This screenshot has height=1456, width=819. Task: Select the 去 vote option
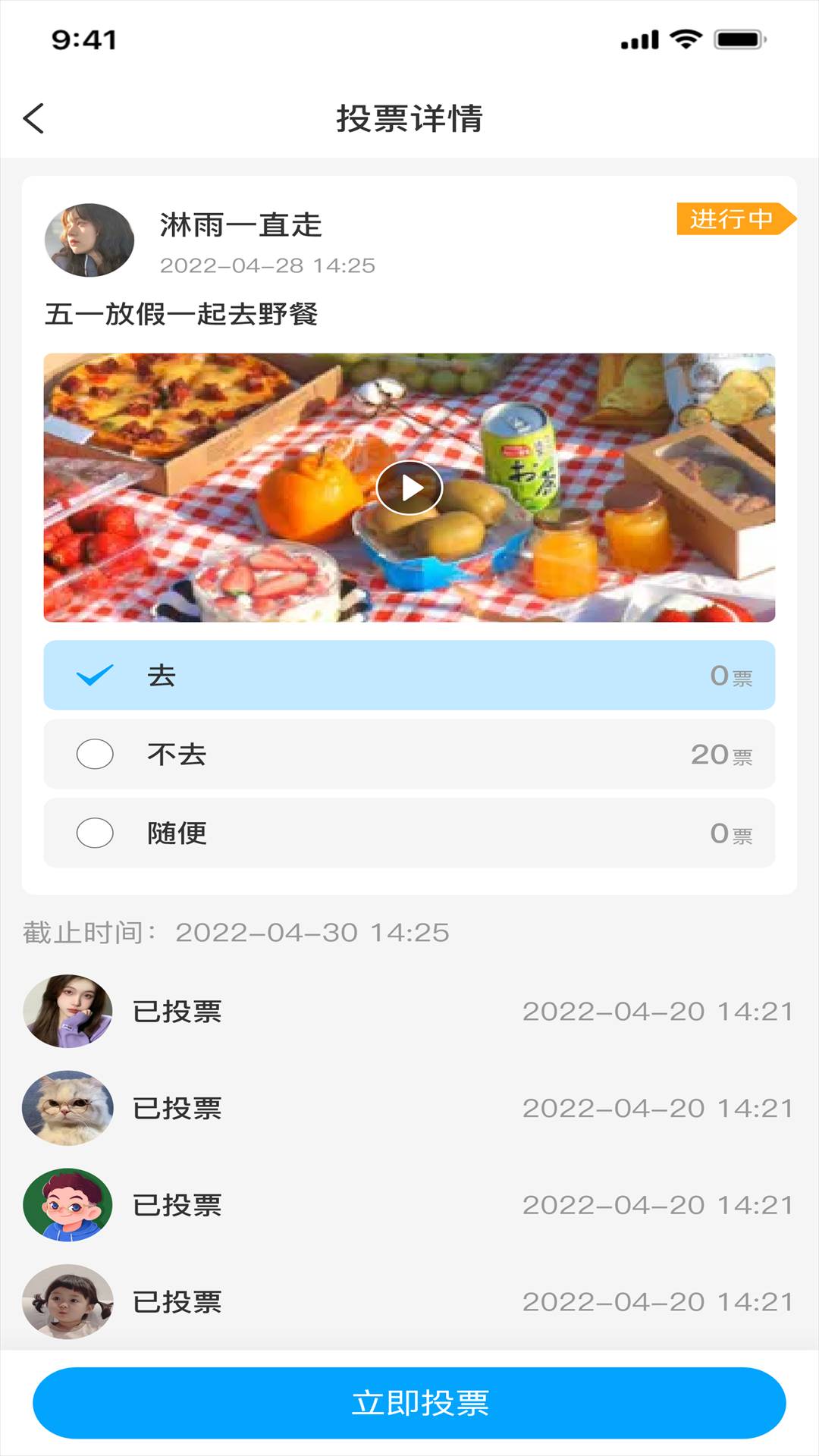tap(409, 675)
